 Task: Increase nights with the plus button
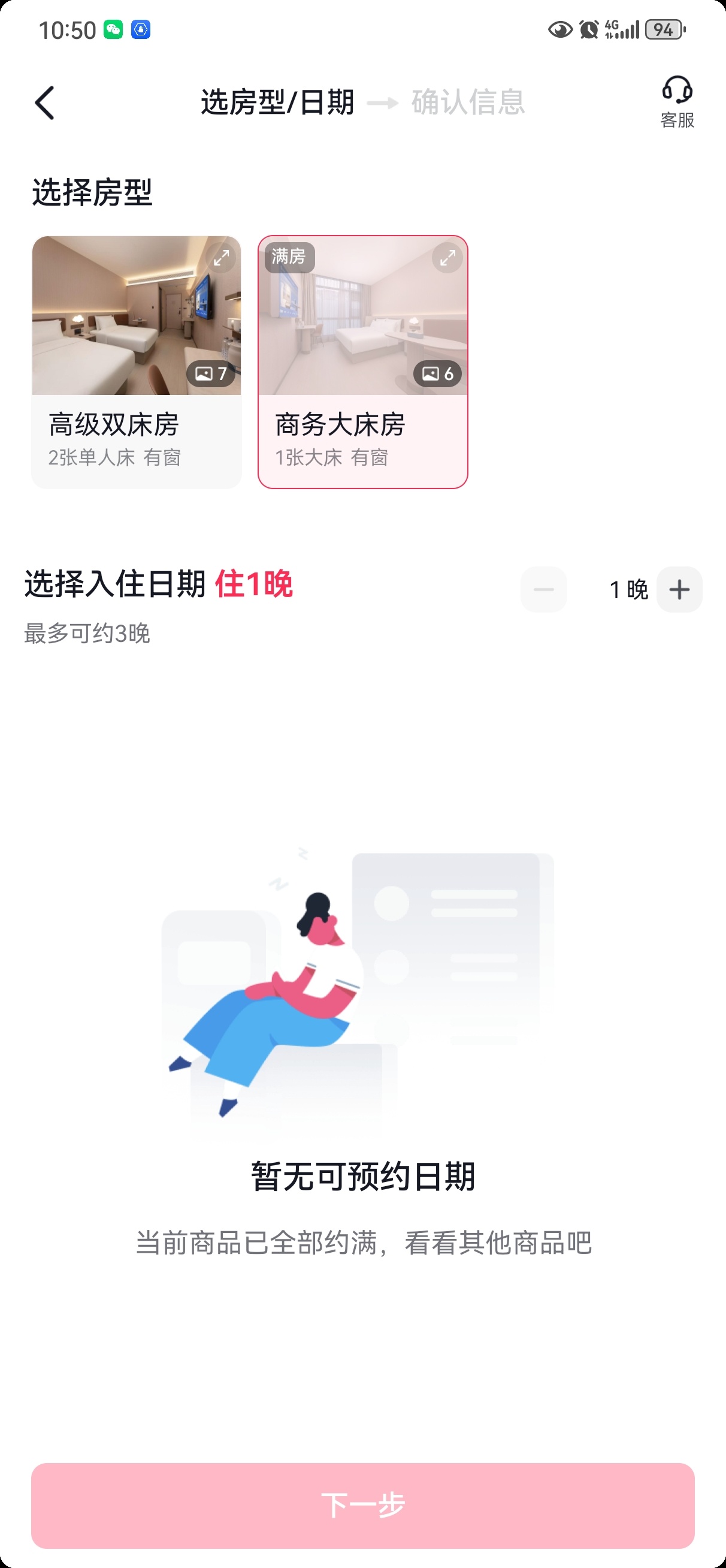(x=679, y=589)
